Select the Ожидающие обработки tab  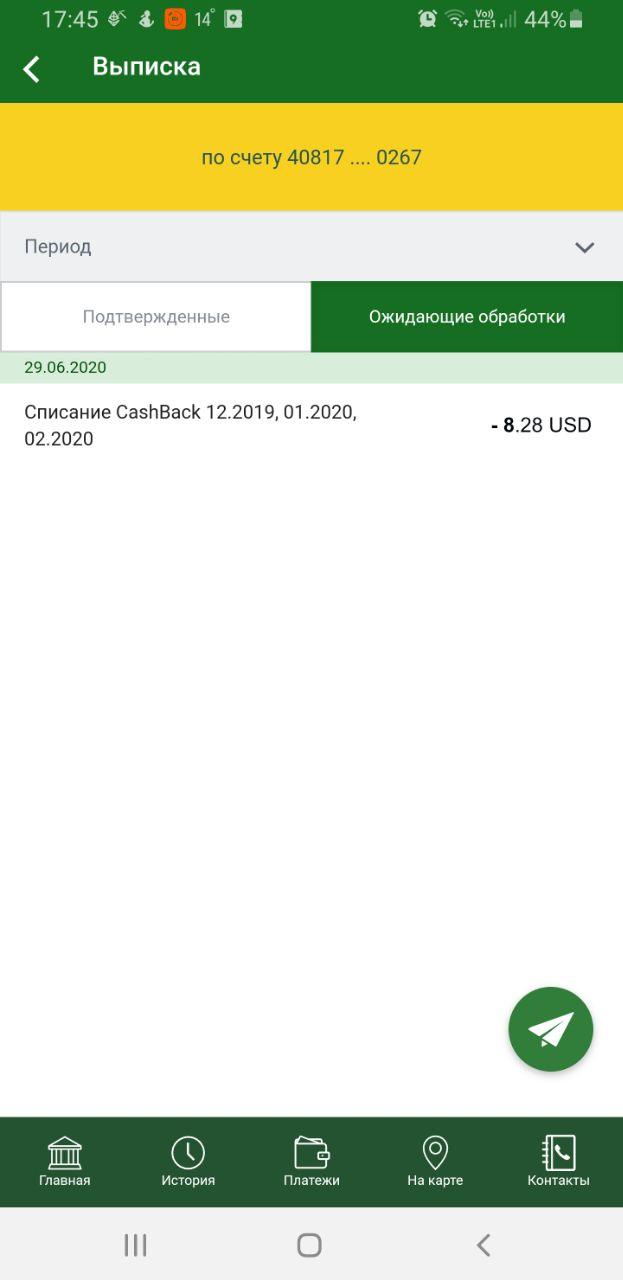467,317
